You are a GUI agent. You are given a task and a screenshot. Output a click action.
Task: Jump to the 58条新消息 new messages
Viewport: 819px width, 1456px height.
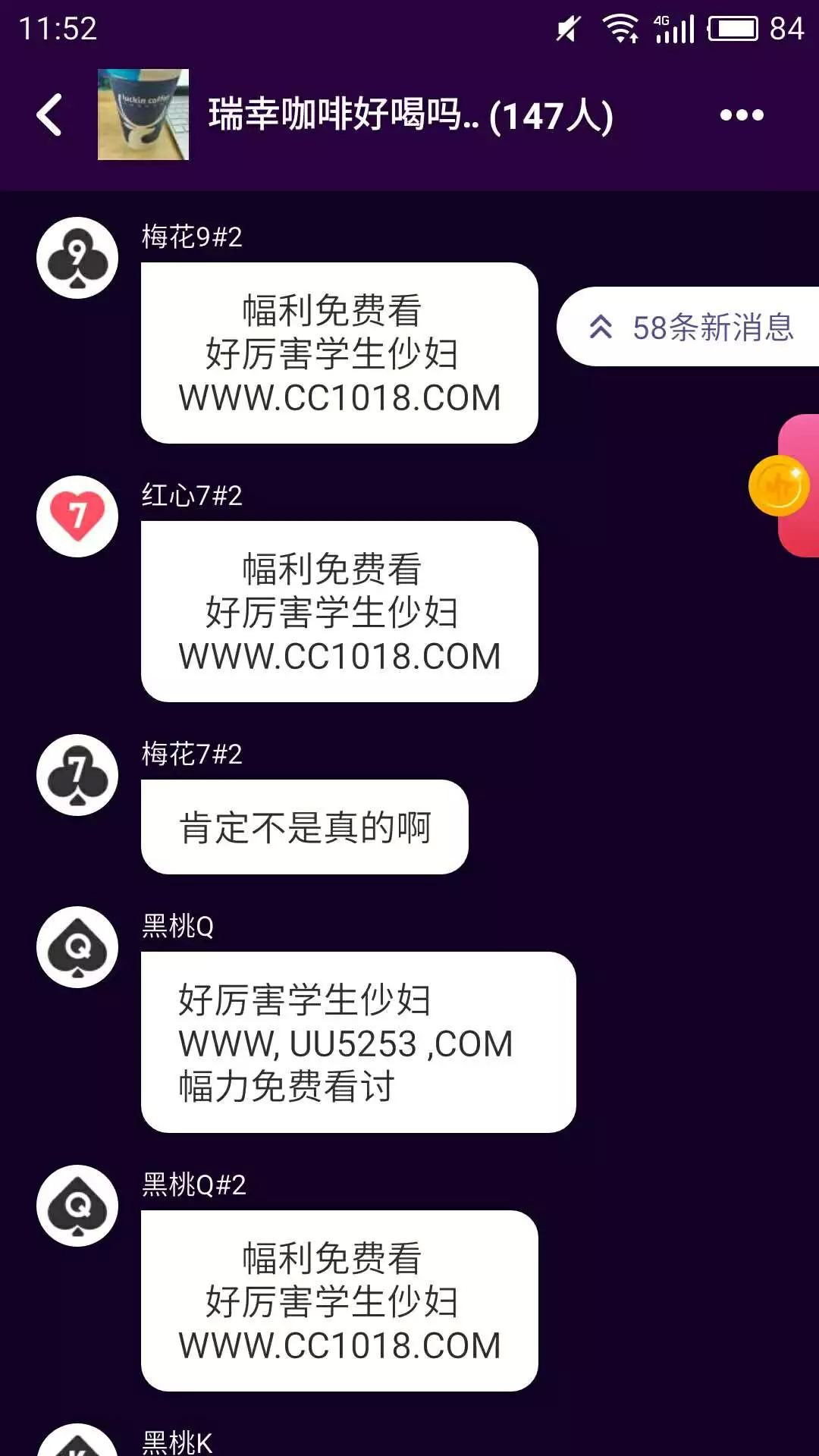pos(689,327)
